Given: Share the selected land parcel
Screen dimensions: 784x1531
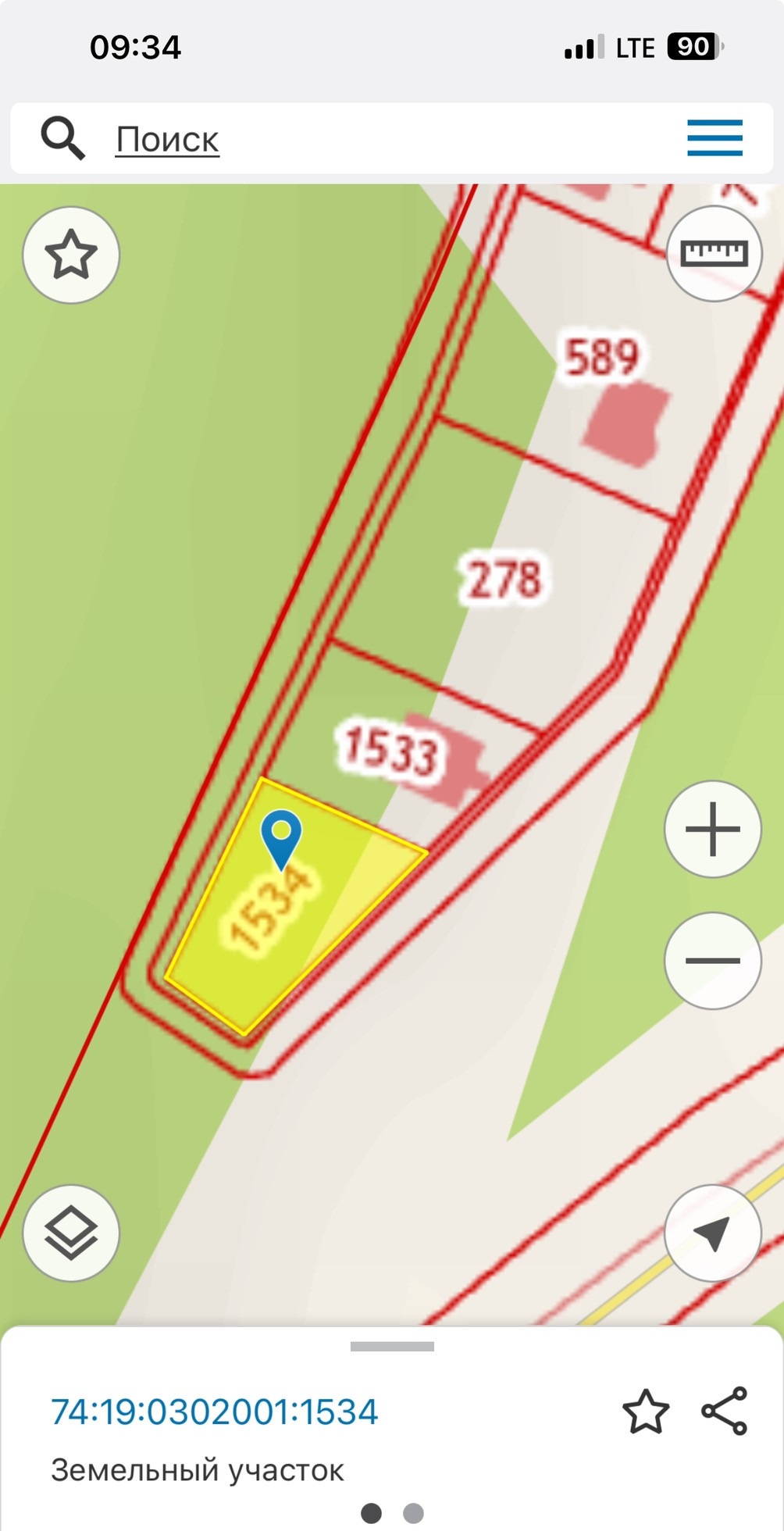Looking at the screenshot, I should [725, 1411].
